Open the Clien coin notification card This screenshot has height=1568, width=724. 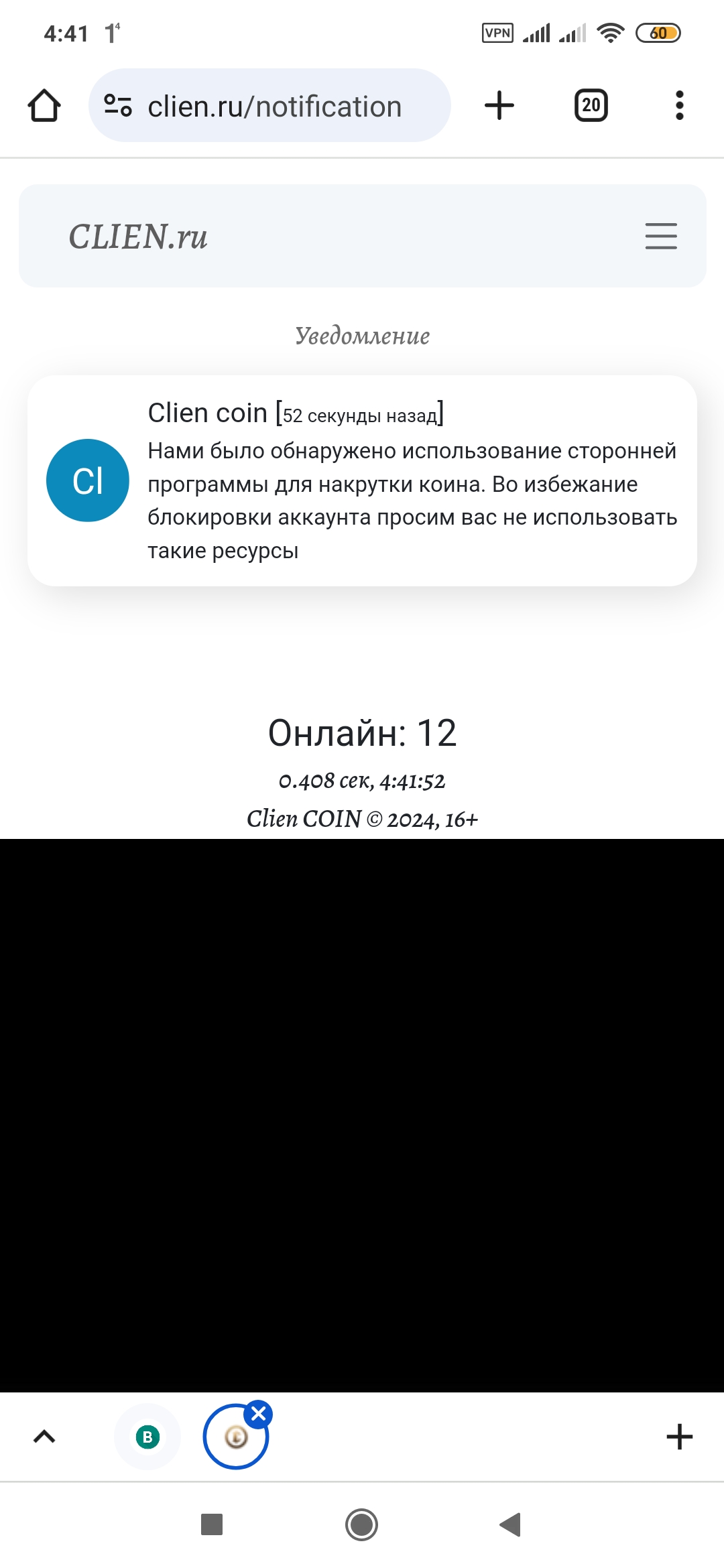point(362,480)
